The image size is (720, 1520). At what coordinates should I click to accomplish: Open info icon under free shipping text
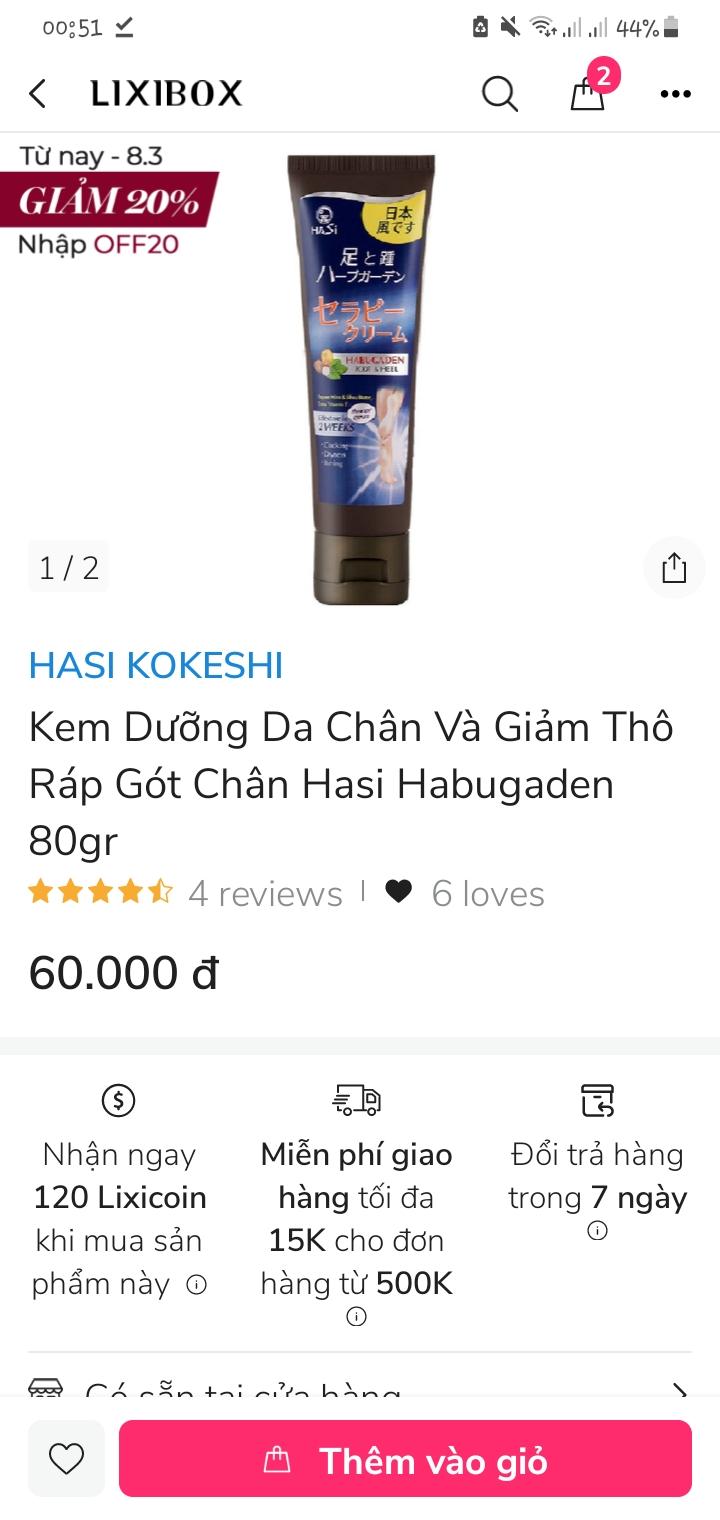356,1318
